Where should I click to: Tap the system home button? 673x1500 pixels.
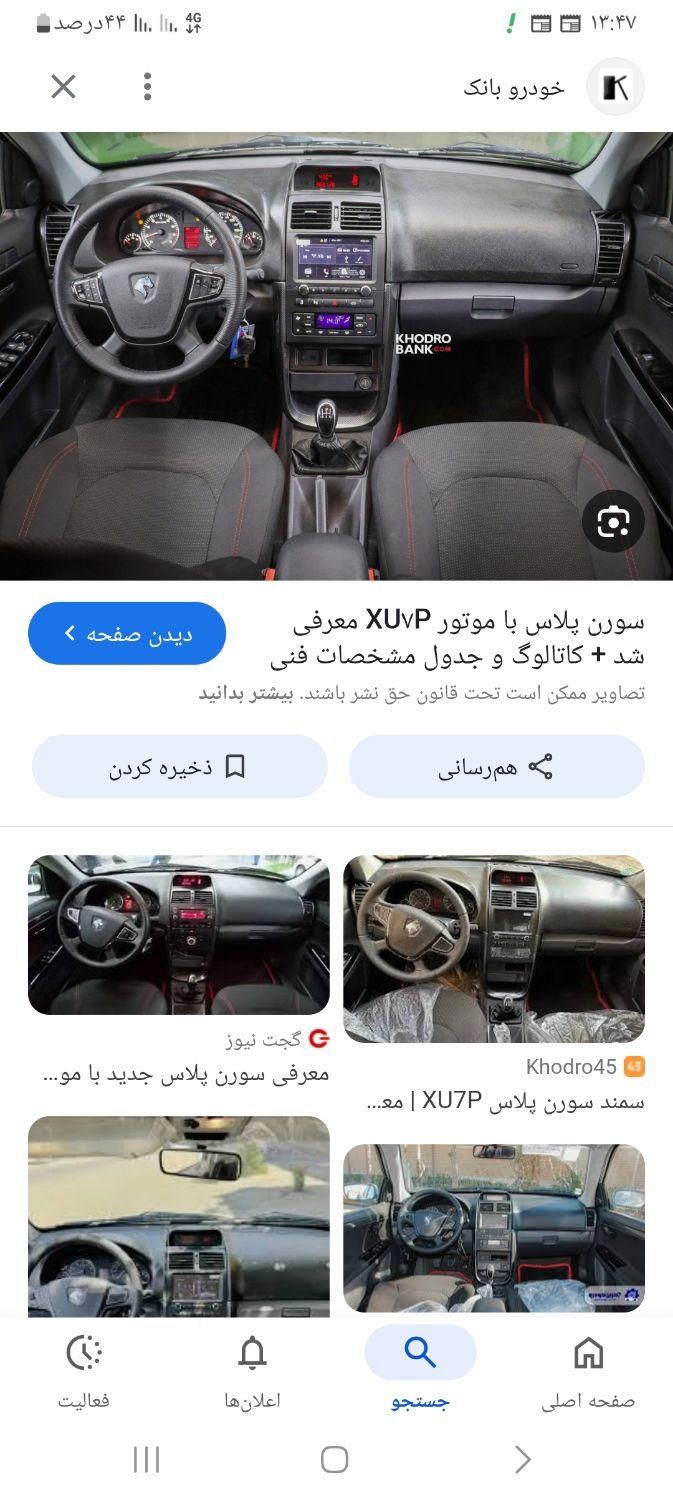pyautogui.click(x=335, y=1460)
